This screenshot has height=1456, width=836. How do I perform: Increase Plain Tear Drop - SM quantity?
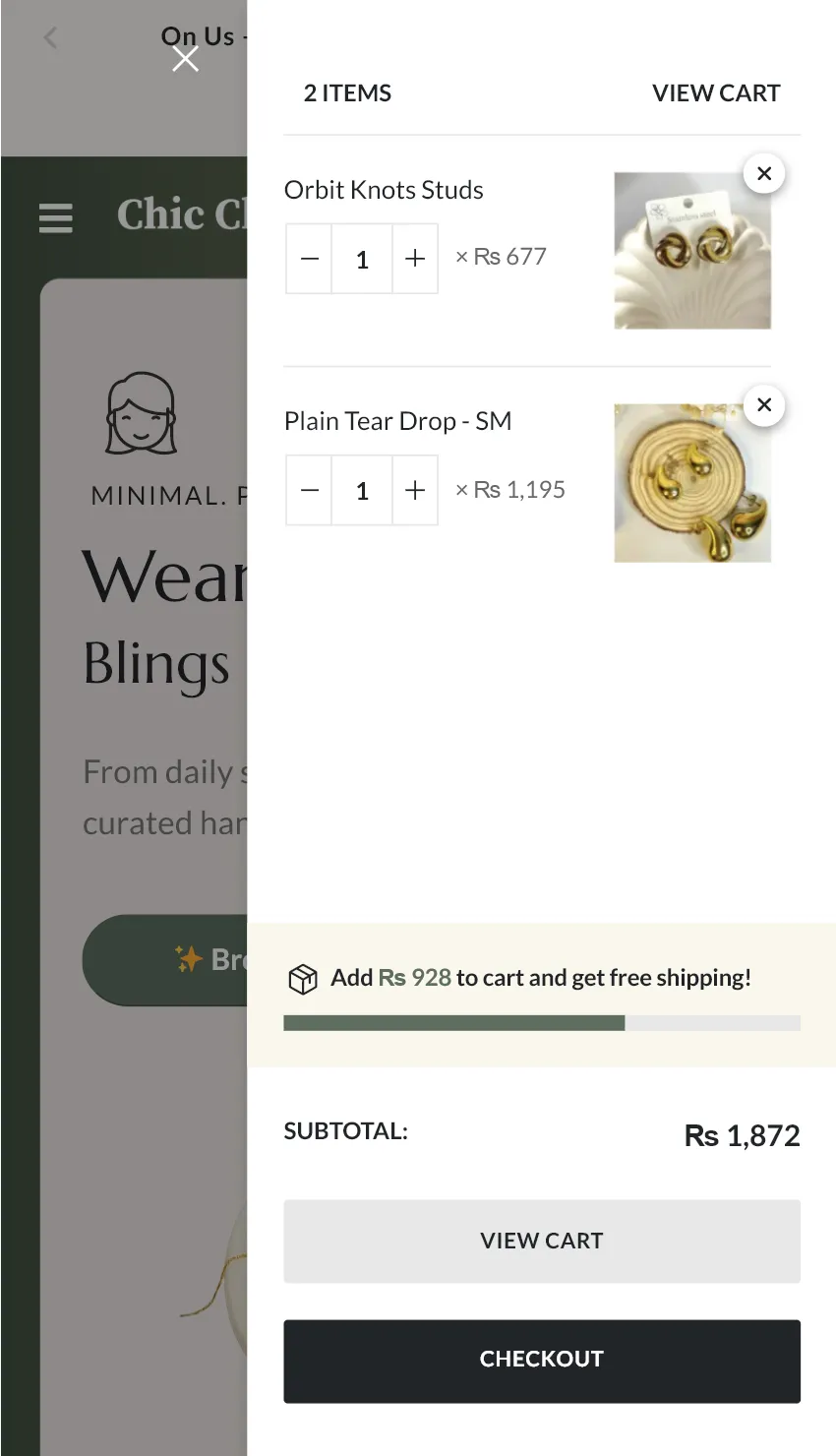(x=415, y=490)
